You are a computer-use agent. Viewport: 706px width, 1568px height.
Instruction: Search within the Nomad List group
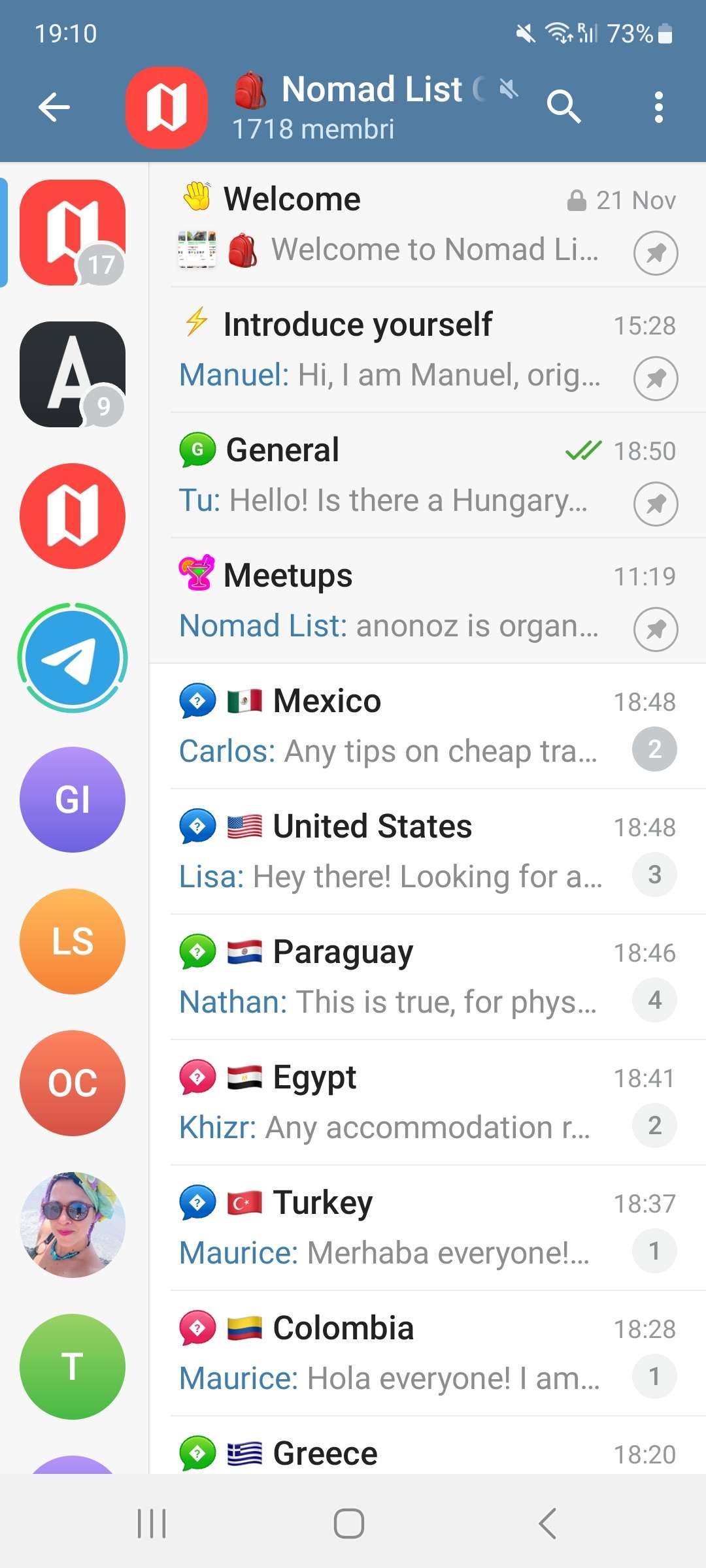coord(563,107)
